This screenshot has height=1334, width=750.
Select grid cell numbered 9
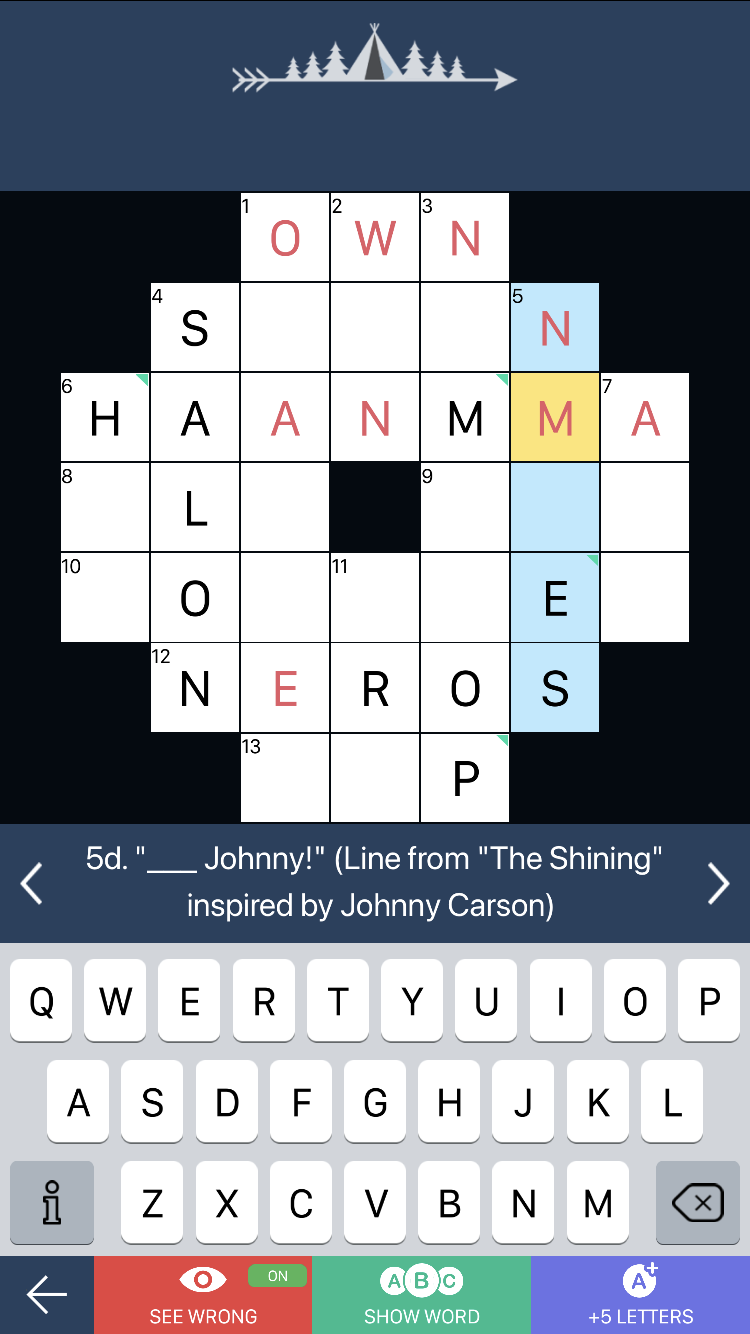(x=465, y=508)
